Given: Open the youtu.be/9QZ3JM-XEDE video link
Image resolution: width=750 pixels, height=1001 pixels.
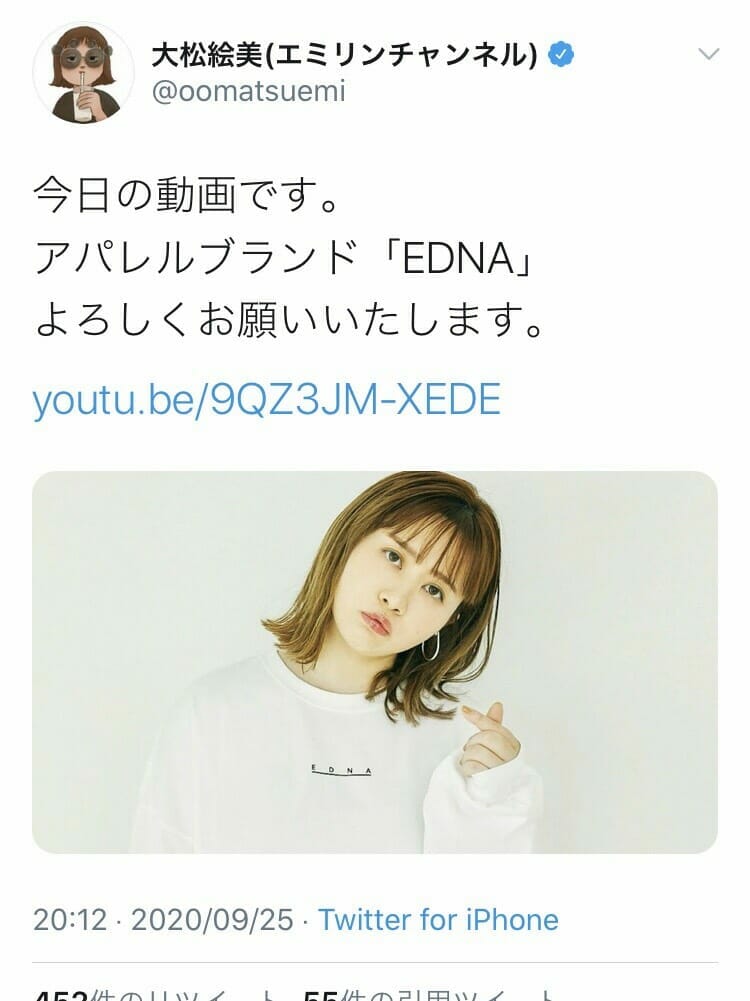Looking at the screenshot, I should click(x=267, y=400).
